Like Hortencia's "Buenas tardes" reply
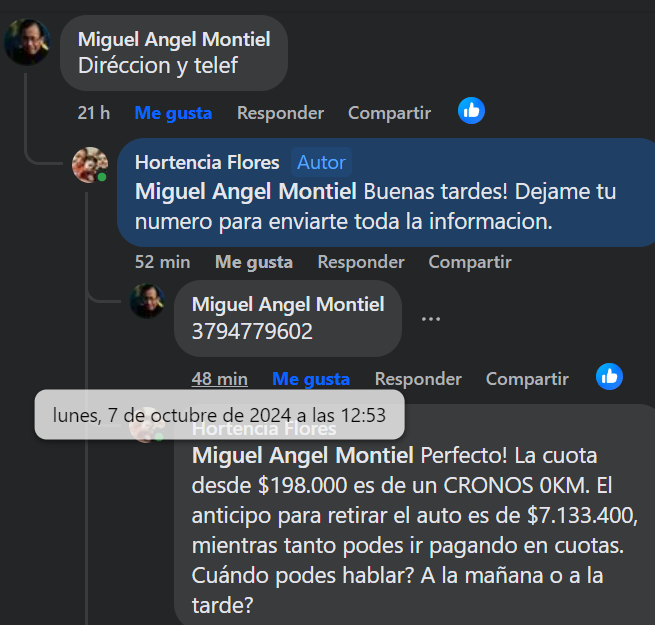This screenshot has height=625, width=655. coord(254,262)
